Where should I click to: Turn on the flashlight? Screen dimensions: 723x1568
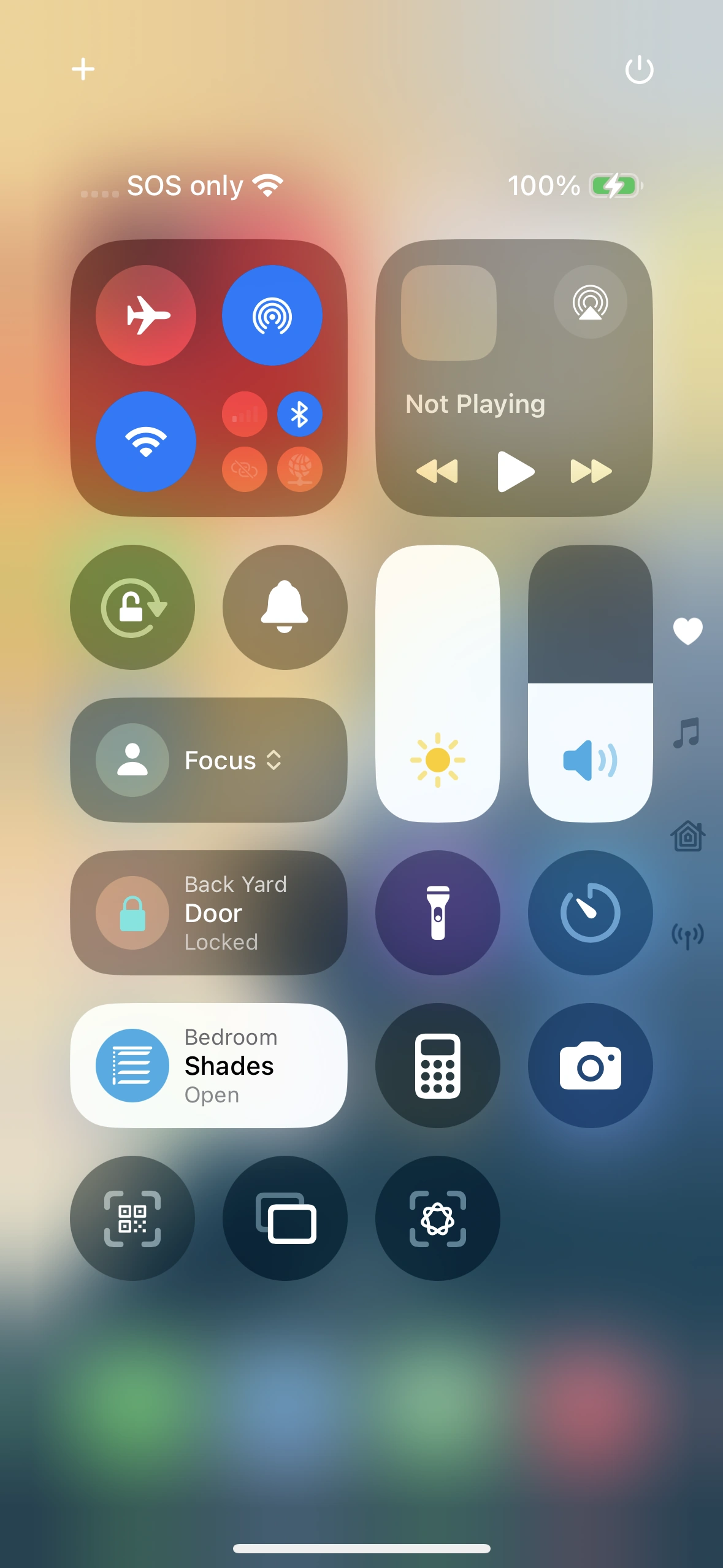(x=437, y=913)
